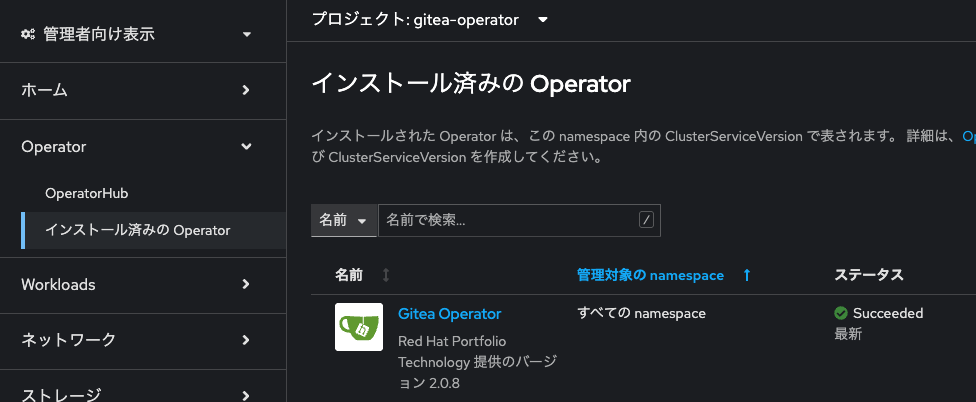Expand the ホーム navigation section

click(x=135, y=90)
